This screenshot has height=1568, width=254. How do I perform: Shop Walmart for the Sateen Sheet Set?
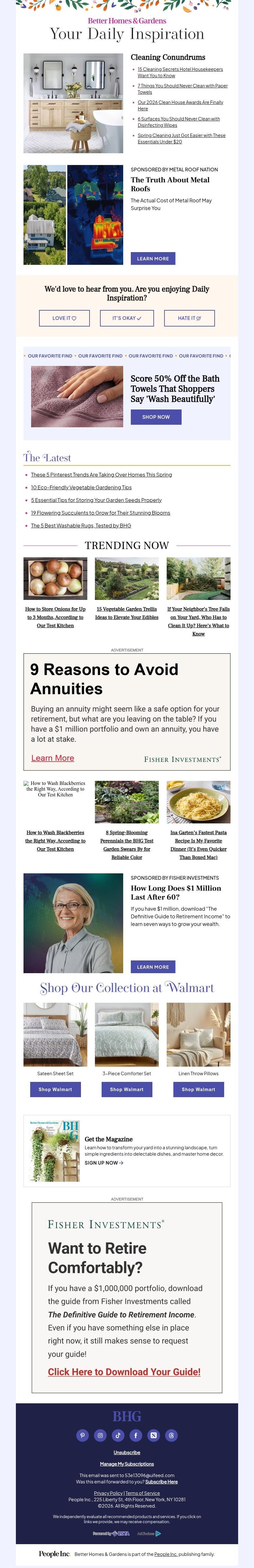(x=55, y=1090)
